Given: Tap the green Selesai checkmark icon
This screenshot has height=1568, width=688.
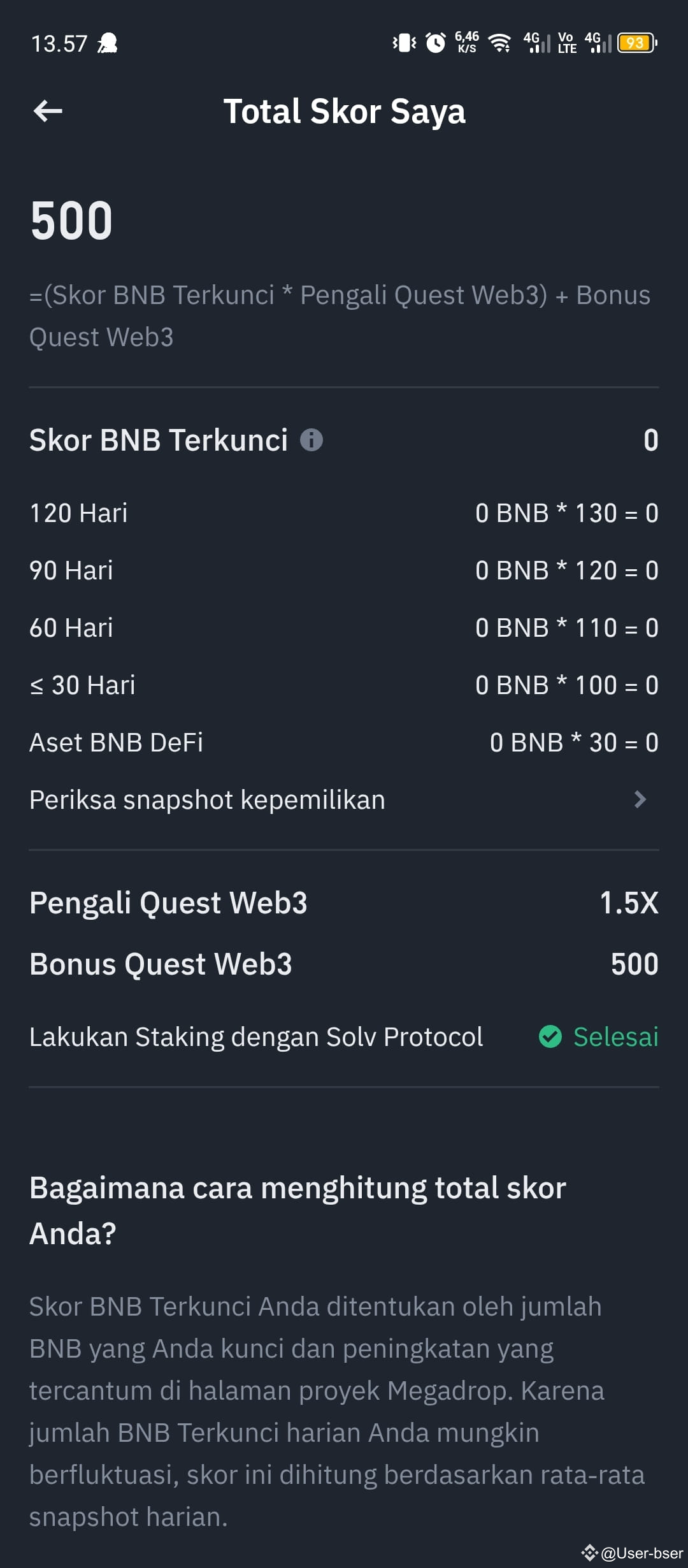Looking at the screenshot, I should (x=550, y=1036).
